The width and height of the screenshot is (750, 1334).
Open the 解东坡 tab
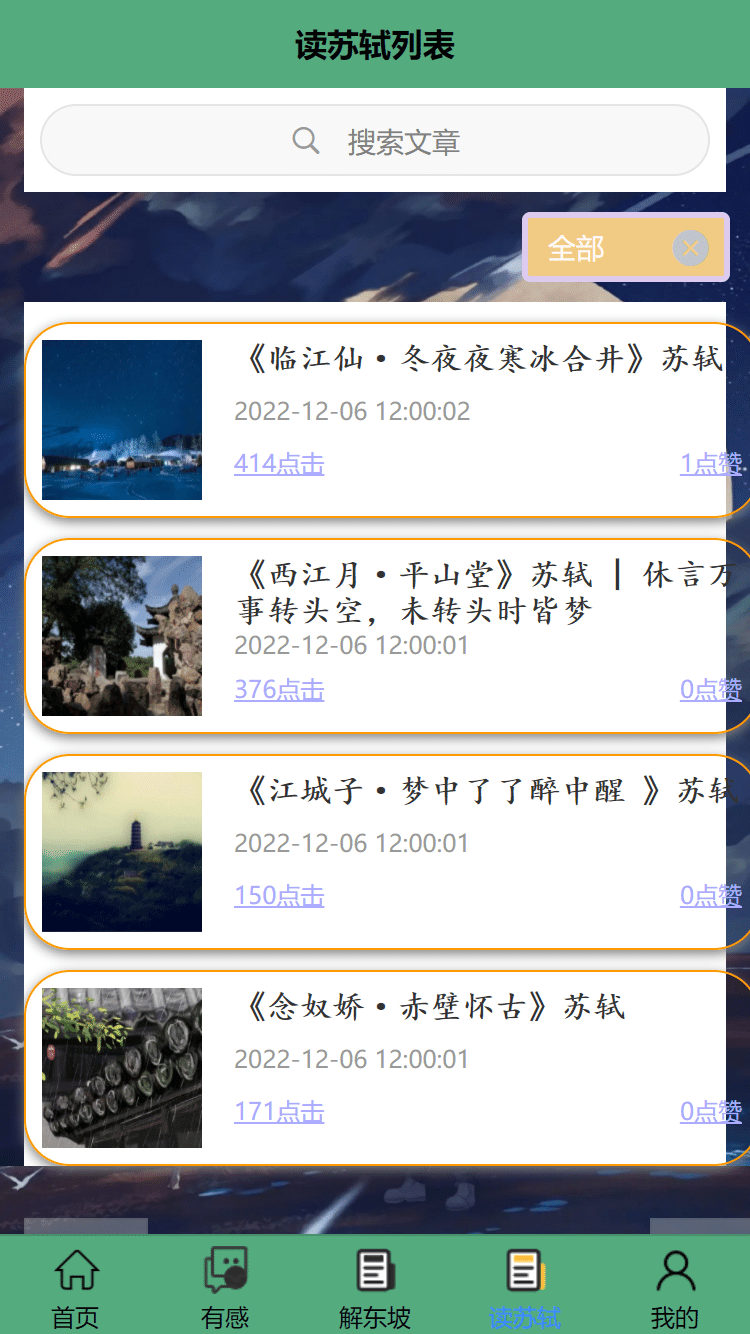(x=375, y=1288)
